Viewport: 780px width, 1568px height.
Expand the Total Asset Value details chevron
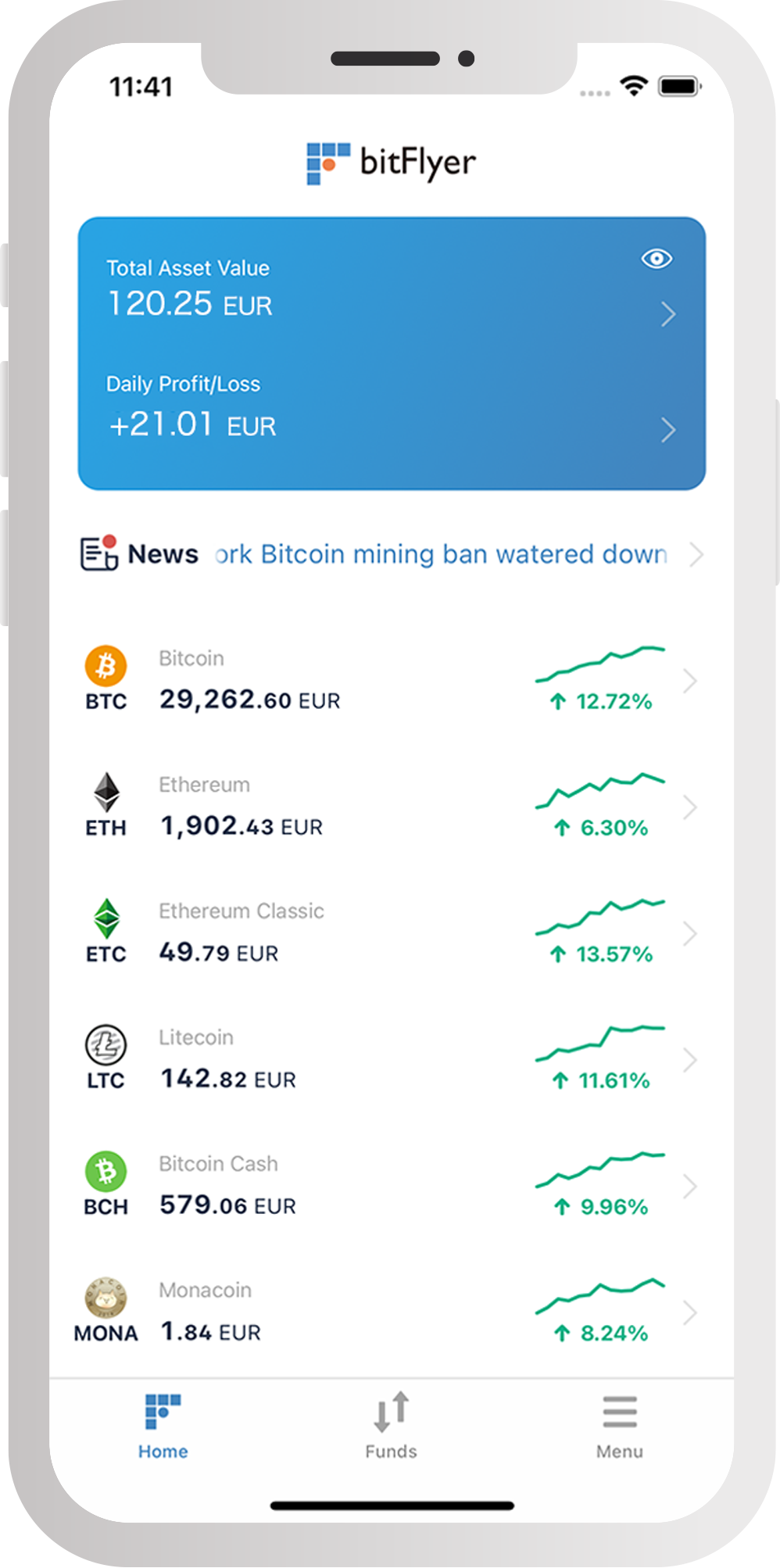[668, 314]
